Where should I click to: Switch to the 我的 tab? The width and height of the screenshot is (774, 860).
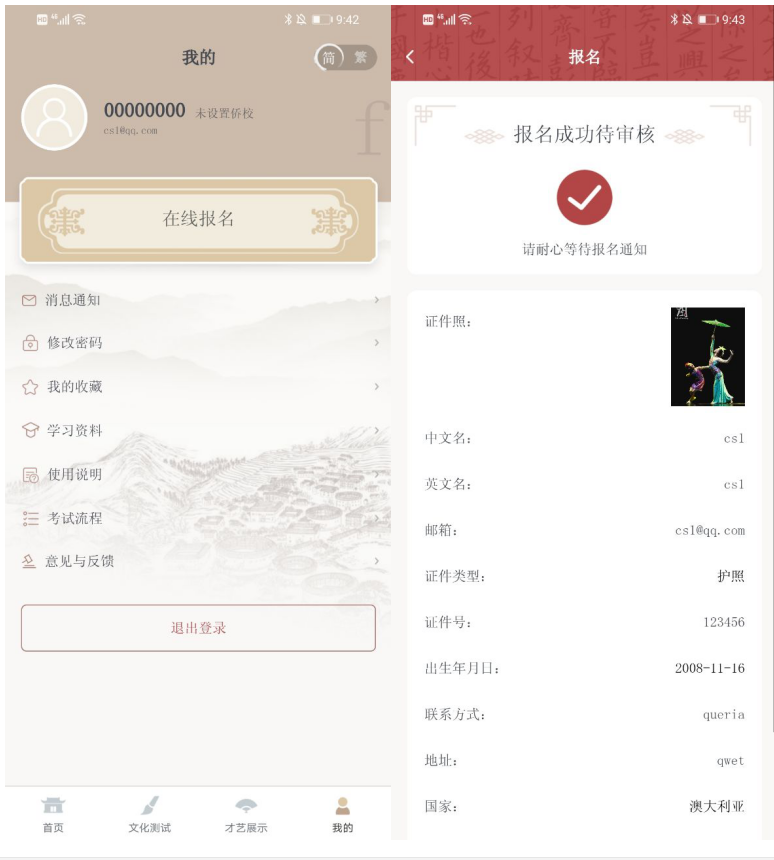pyautogui.click(x=342, y=814)
